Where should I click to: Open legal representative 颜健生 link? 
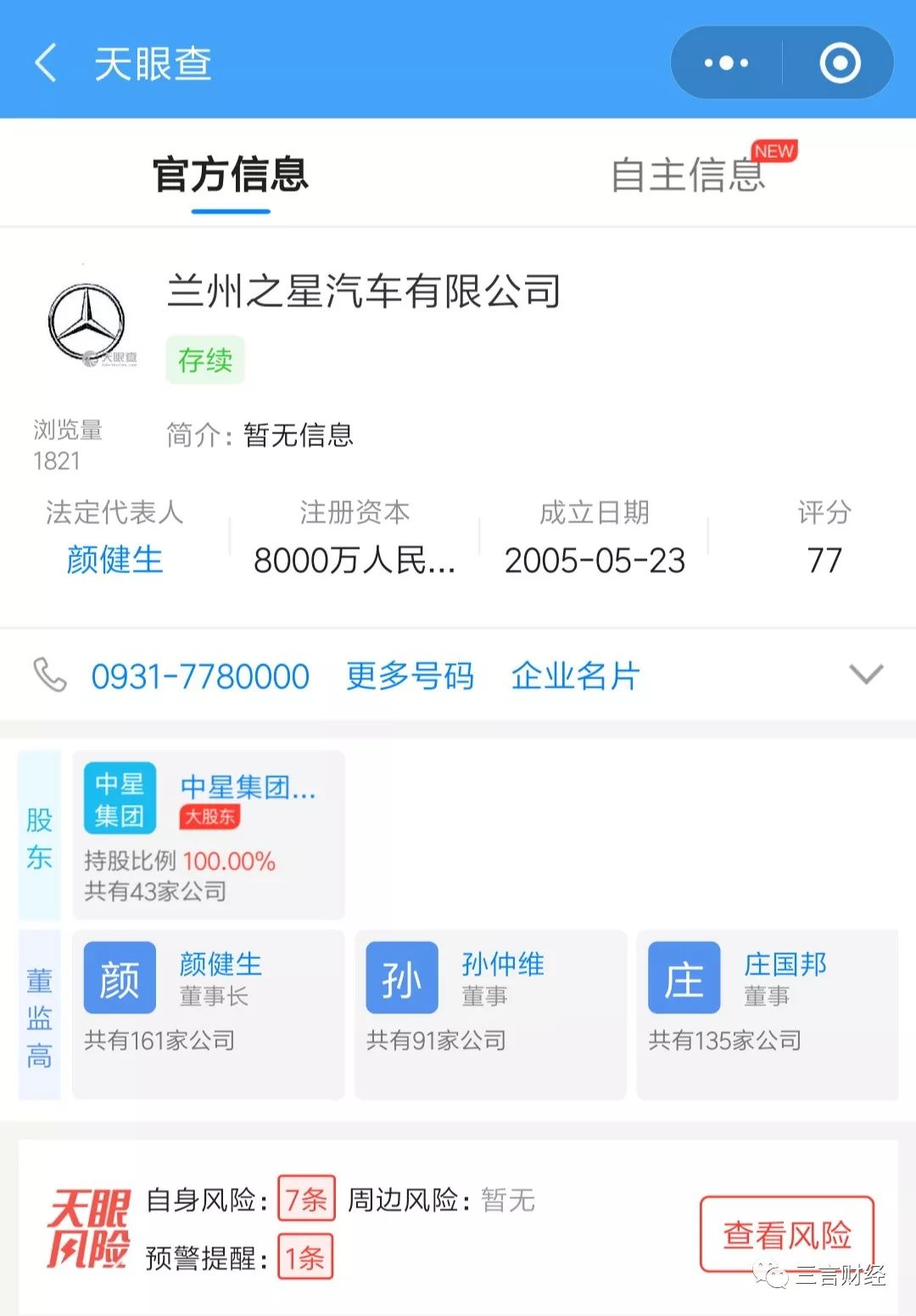click(x=114, y=560)
